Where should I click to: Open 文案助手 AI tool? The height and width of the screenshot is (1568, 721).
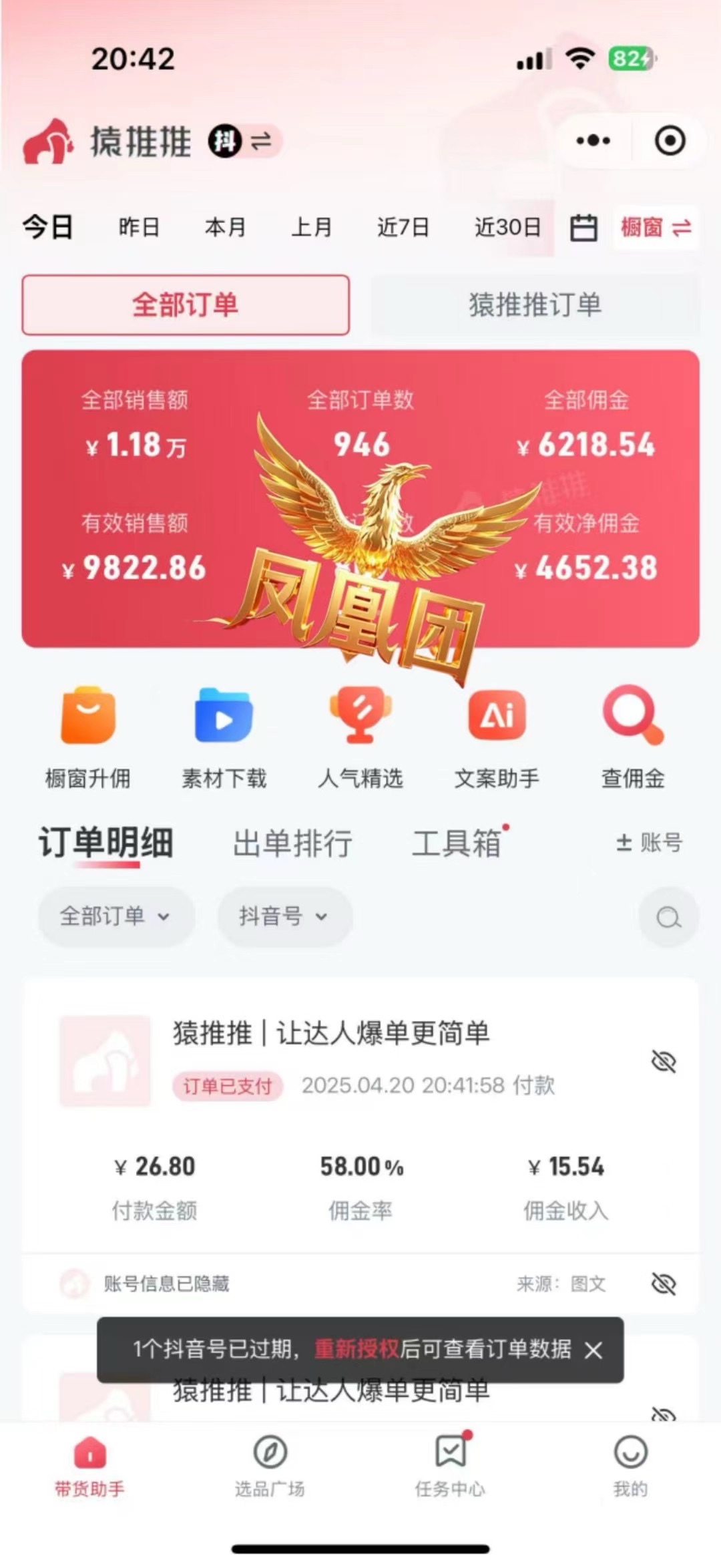[x=497, y=735]
